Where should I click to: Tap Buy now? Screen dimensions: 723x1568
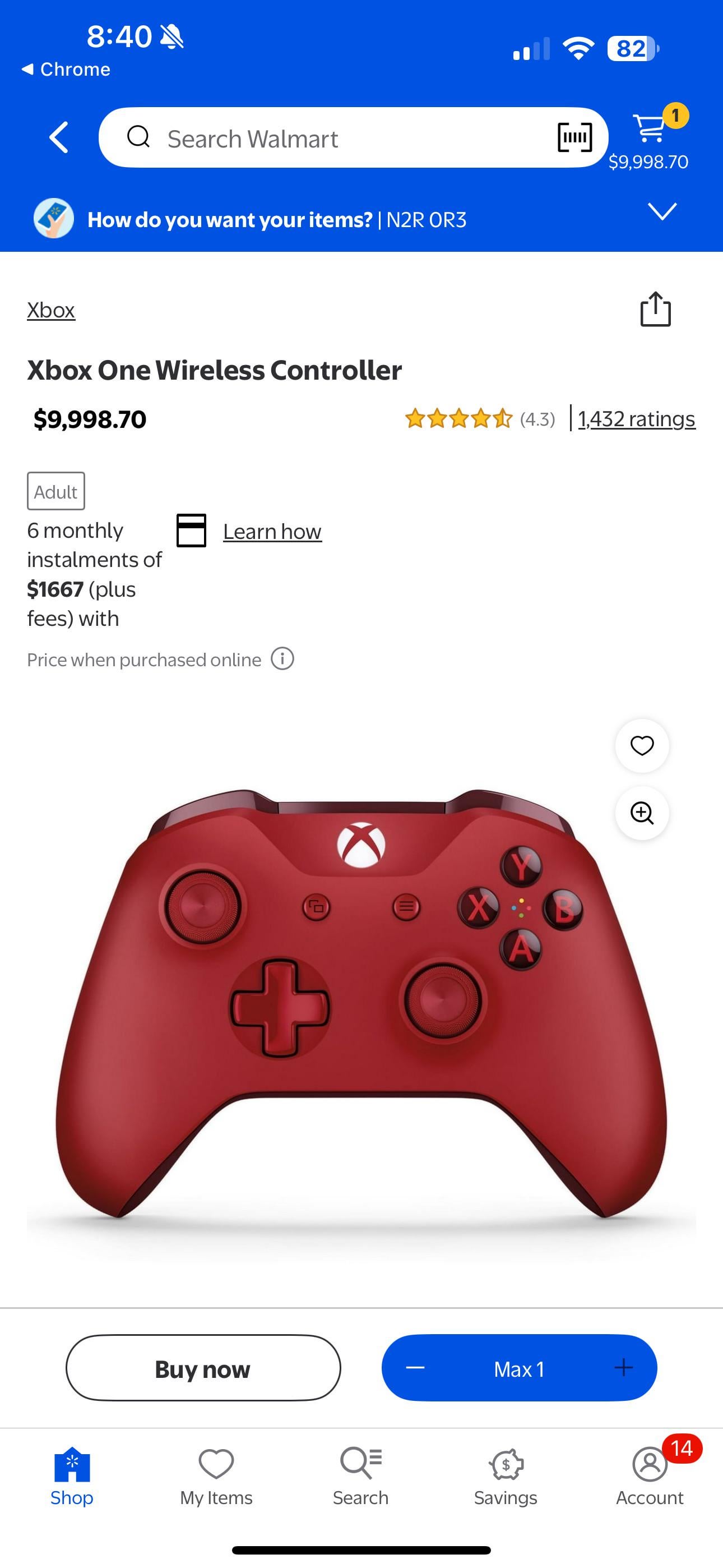[203, 1368]
